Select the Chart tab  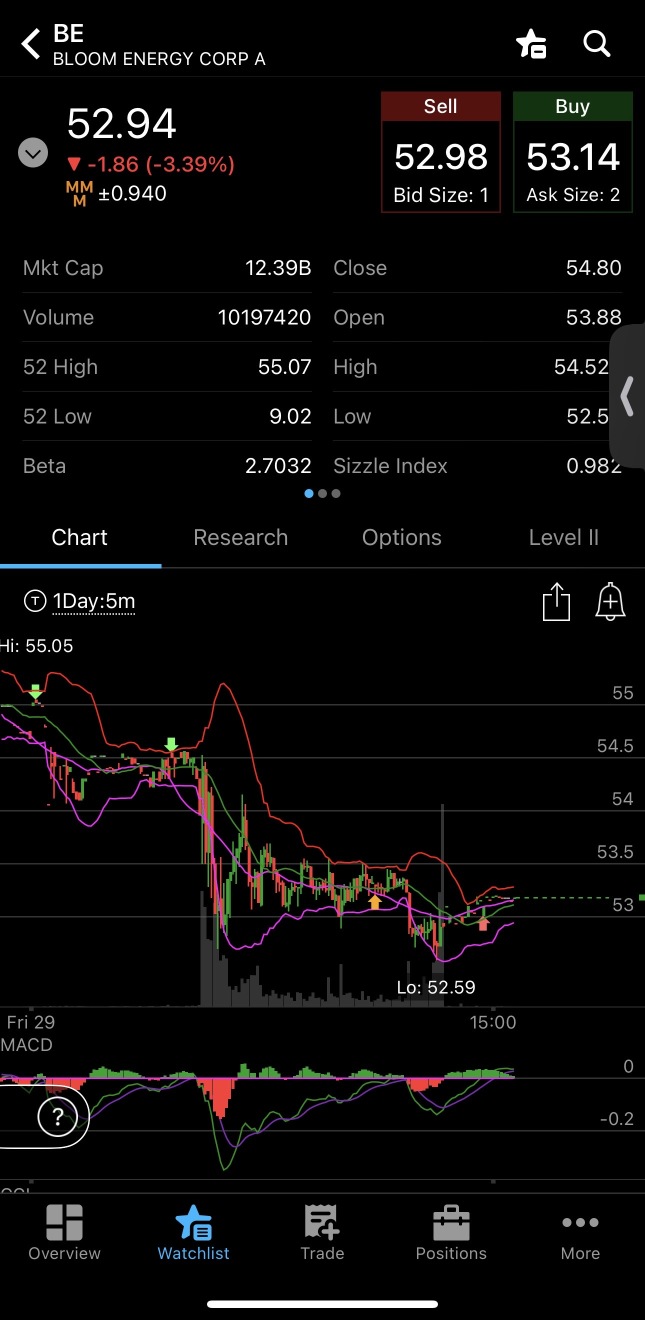[80, 537]
